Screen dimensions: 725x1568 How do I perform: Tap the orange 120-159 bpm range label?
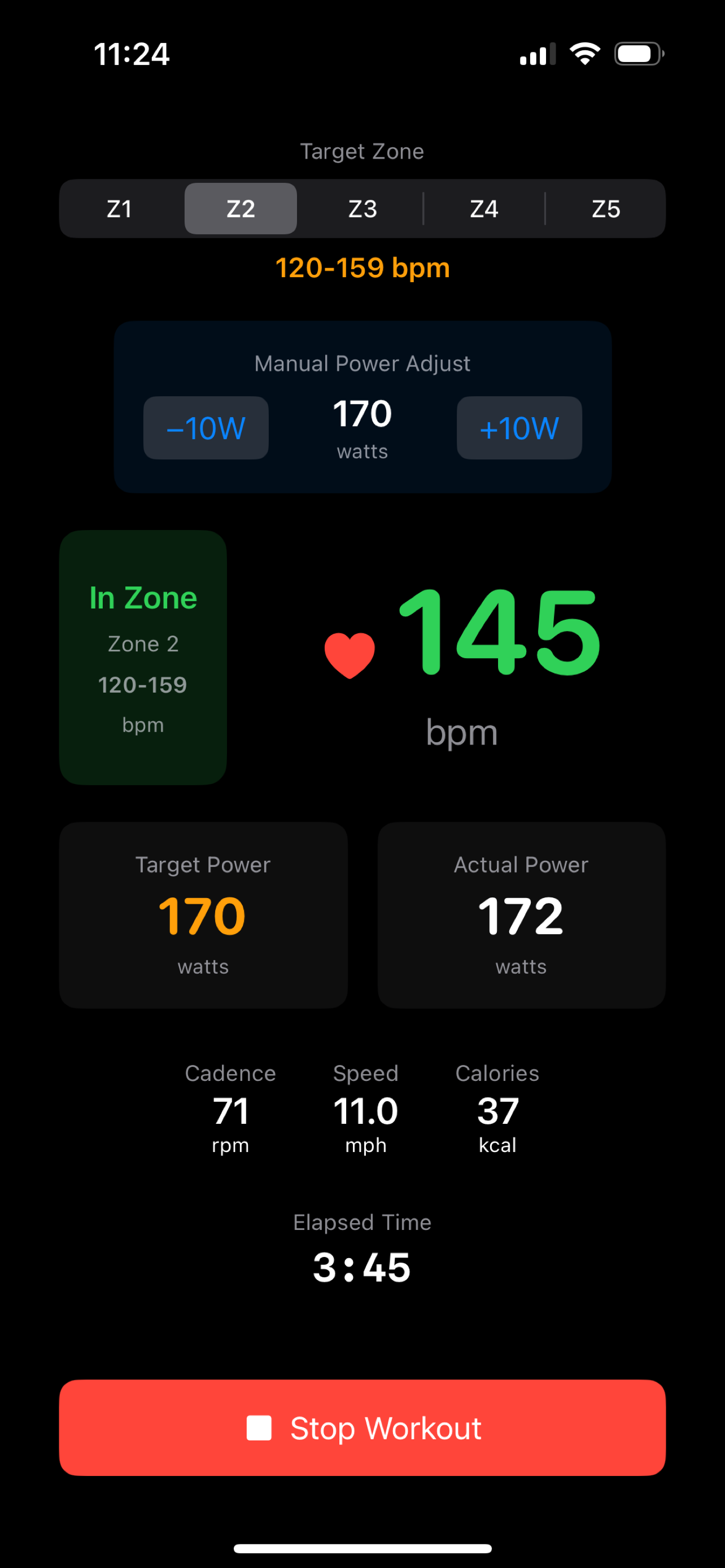point(362,267)
